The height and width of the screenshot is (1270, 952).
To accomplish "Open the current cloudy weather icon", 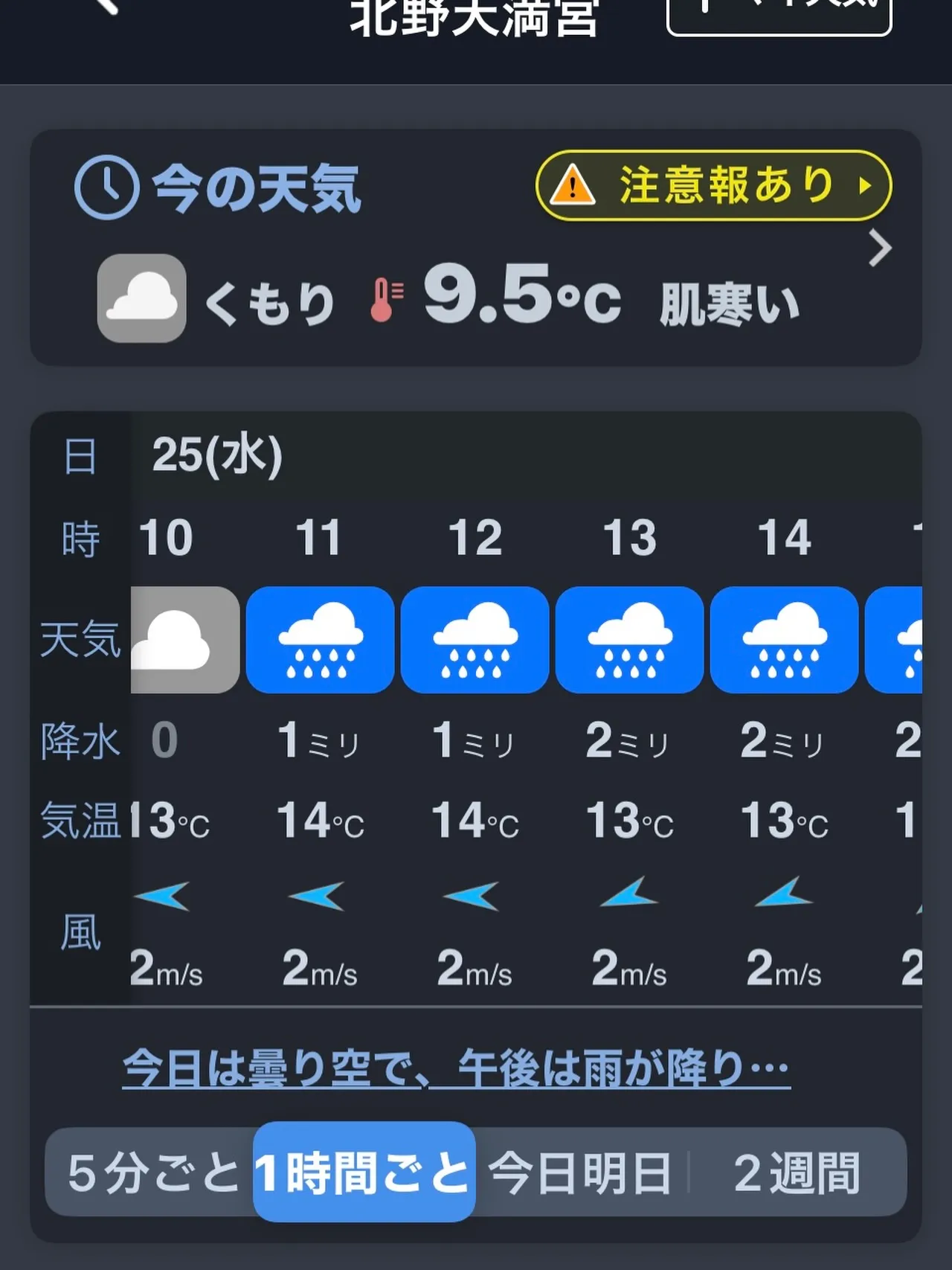I will coord(141,296).
